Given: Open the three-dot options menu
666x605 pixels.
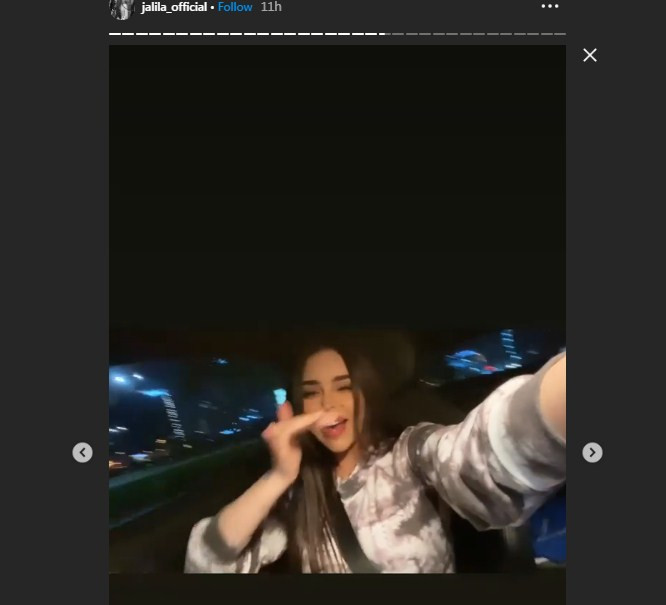Looking at the screenshot, I should pos(550,6).
